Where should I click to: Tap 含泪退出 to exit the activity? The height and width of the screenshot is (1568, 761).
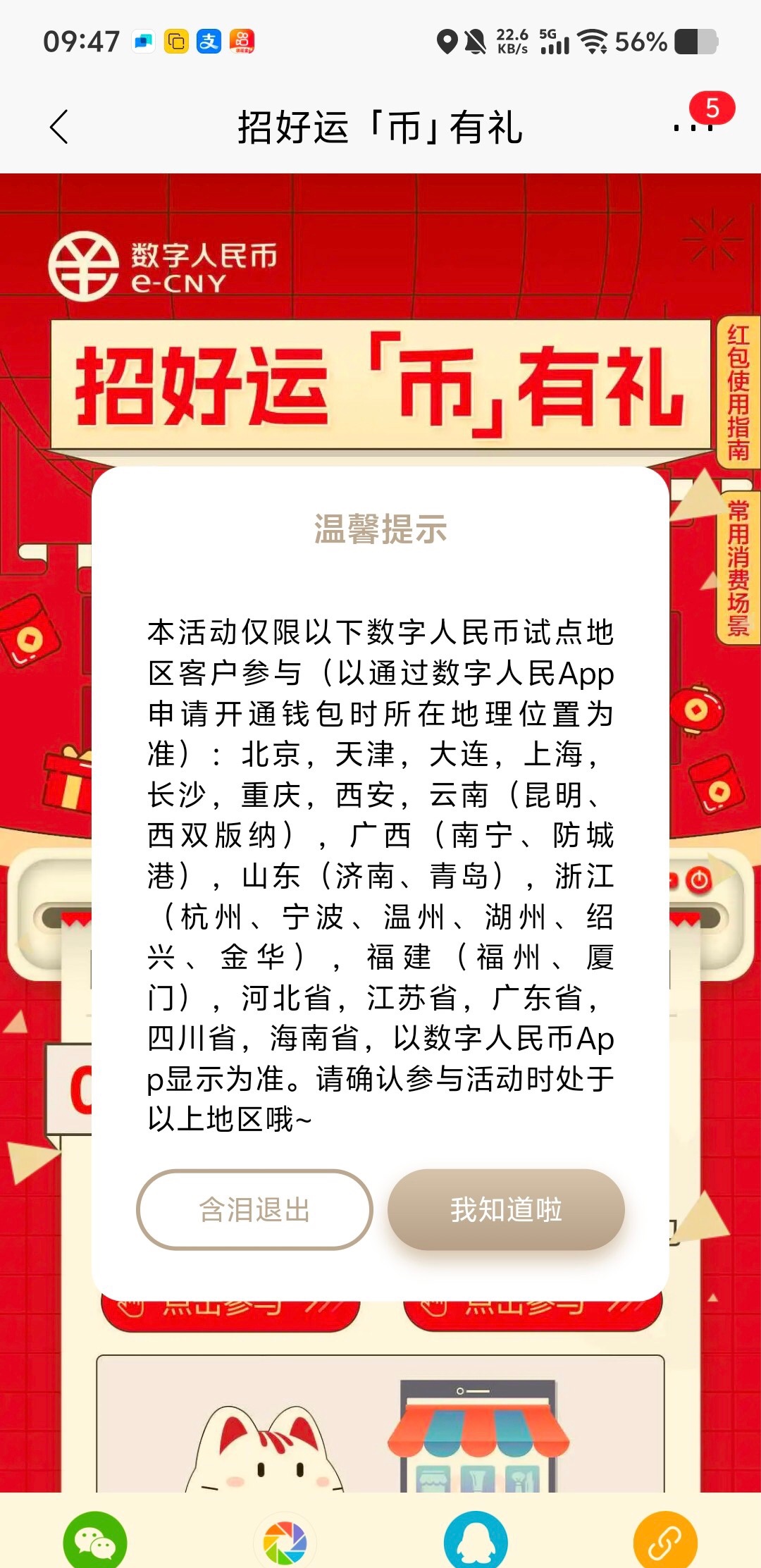click(x=254, y=1209)
